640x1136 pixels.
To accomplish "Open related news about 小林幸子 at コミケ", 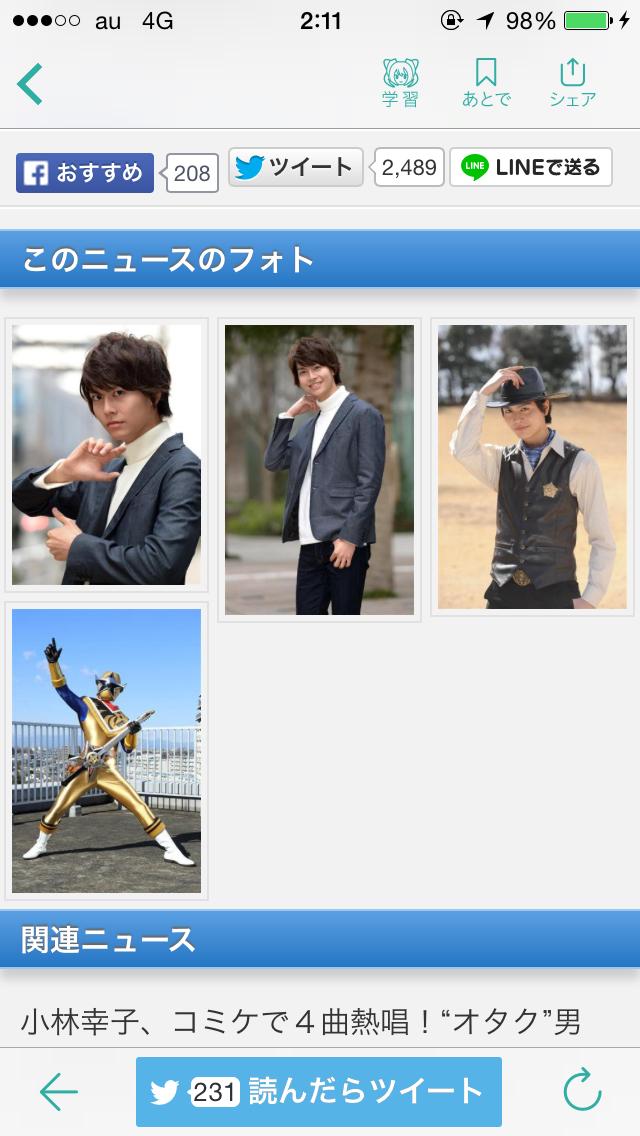I will pos(300,1021).
